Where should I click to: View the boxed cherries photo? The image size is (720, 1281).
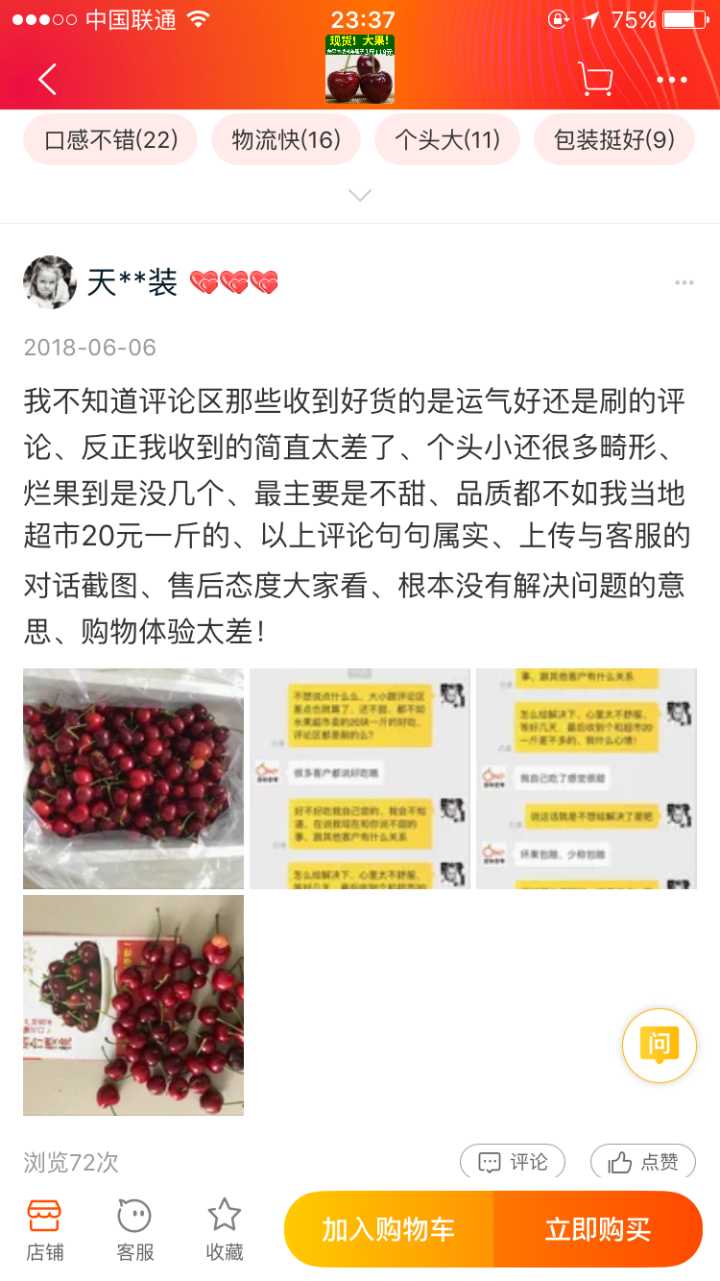[x=133, y=778]
